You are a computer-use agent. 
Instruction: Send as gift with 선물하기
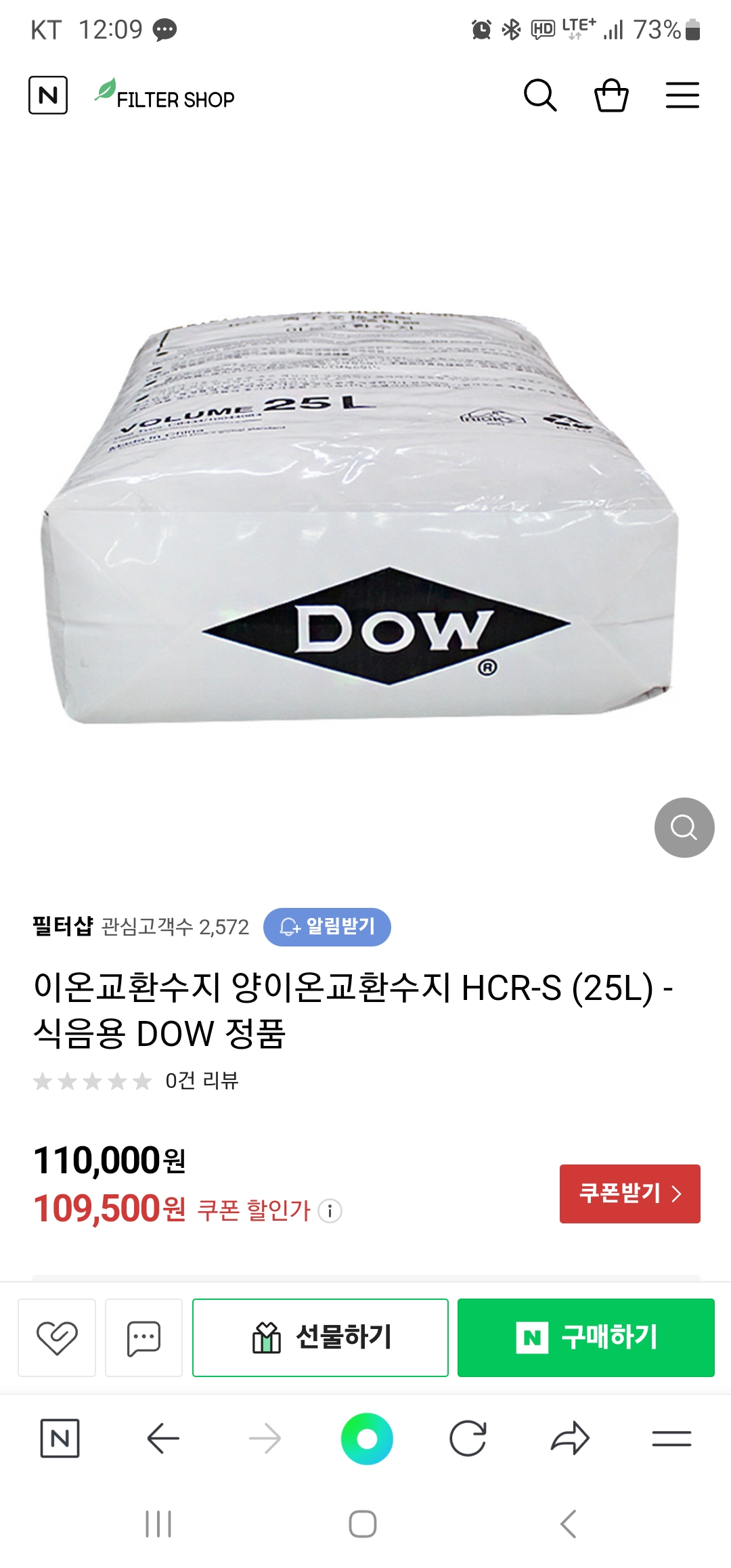[x=320, y=1338]
